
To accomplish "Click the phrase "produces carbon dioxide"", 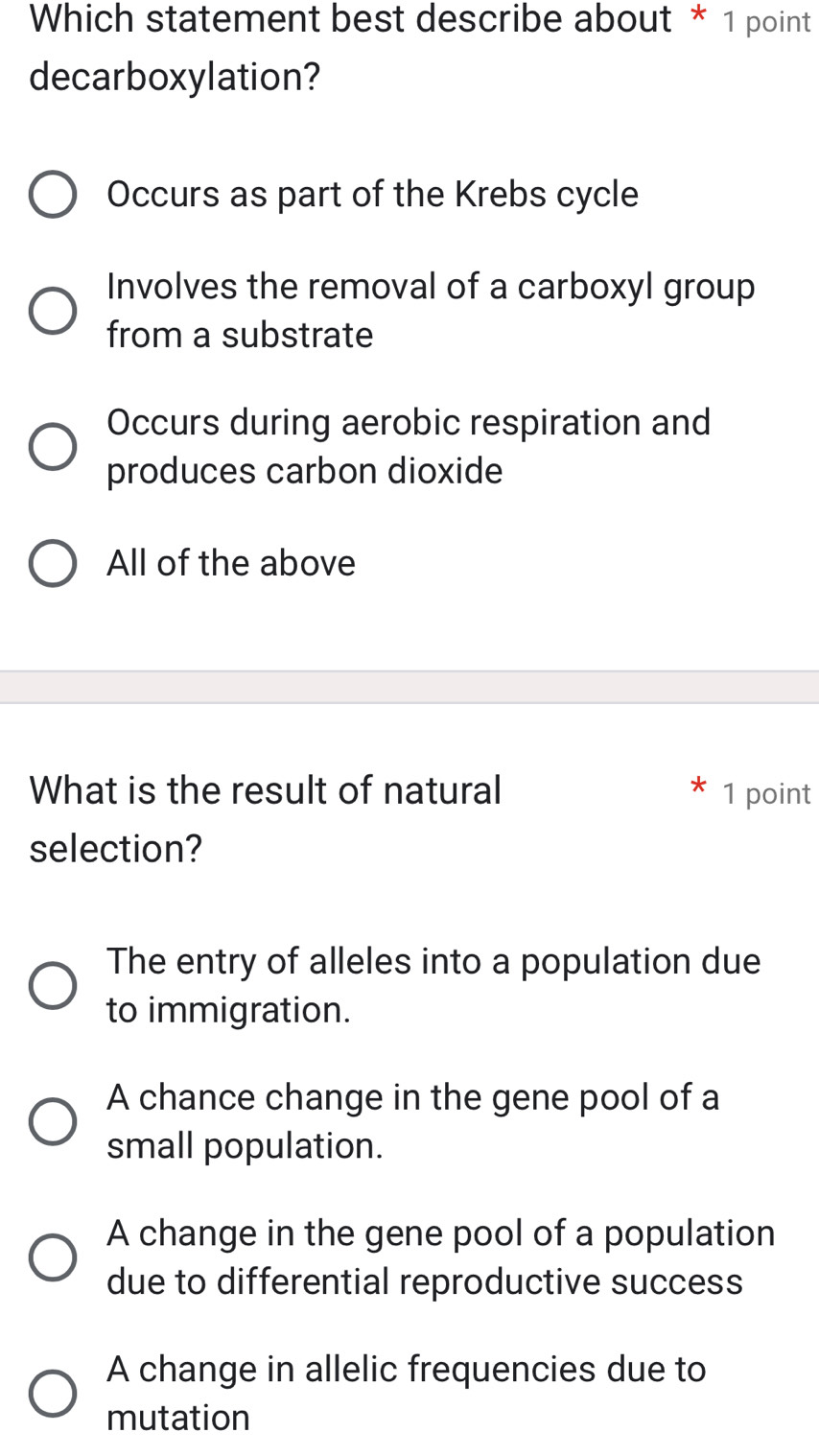I will click(305, 470).
